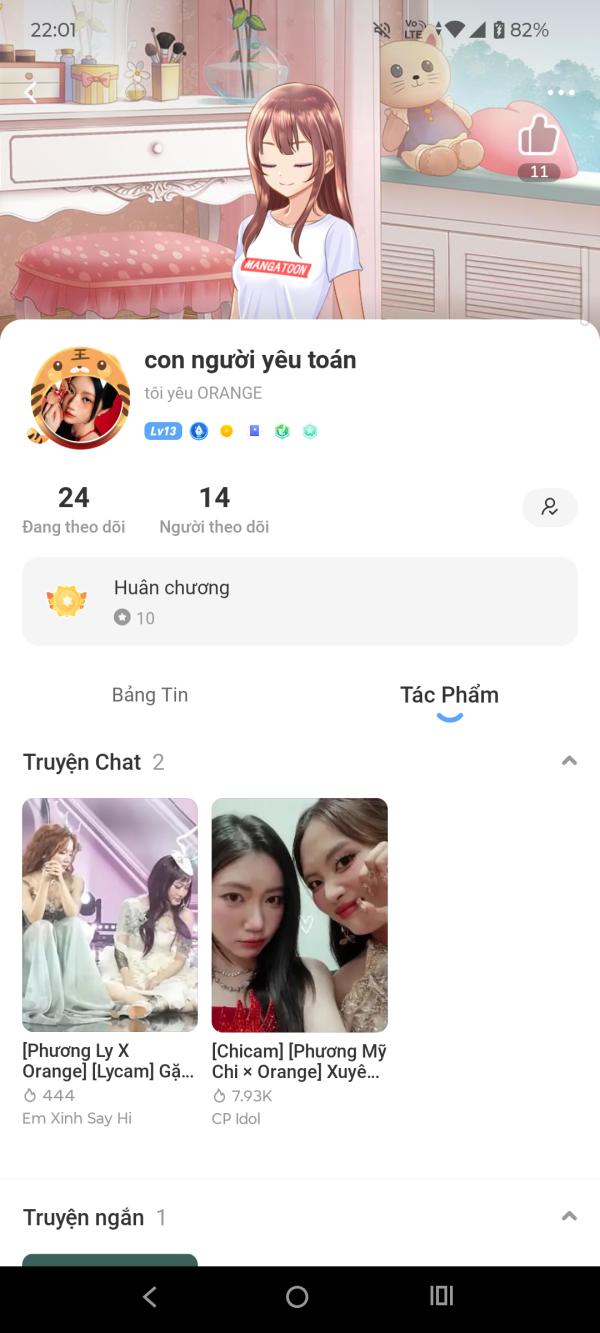Image resolution: width=600 pixels, height=1333 pixels.
Task: Select the Tác Phẩm tab
Action: [x=449, y=695]
